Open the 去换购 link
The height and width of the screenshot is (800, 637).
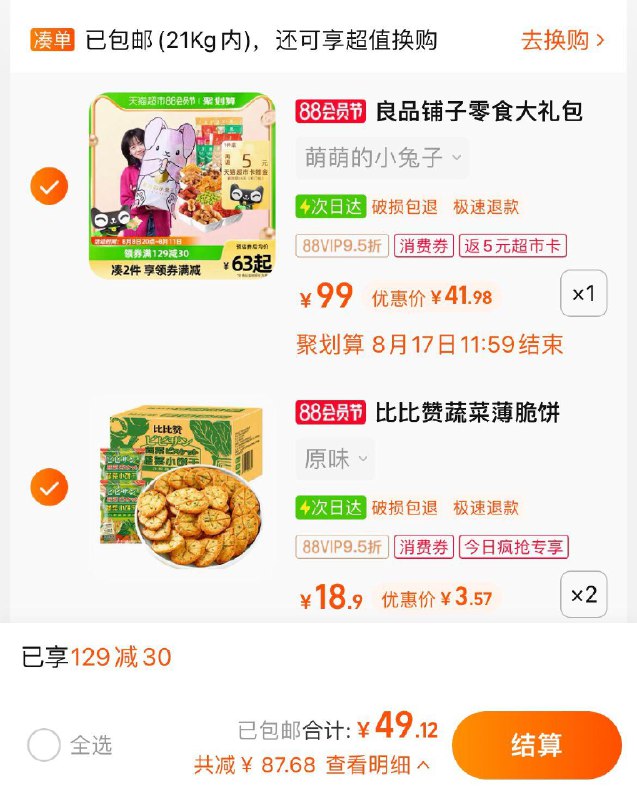(x=562, y=40)
